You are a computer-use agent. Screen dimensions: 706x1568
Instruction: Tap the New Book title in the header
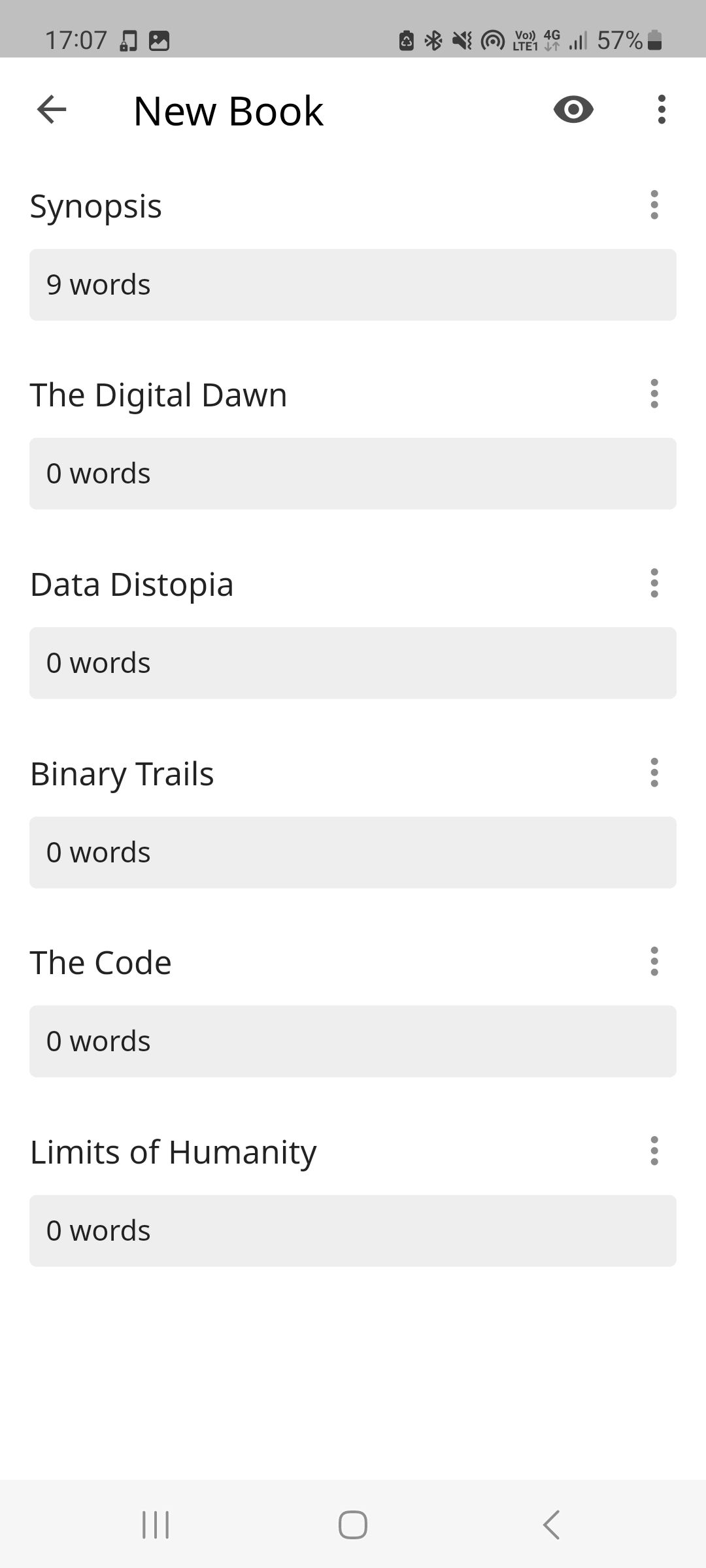point(229,110)
